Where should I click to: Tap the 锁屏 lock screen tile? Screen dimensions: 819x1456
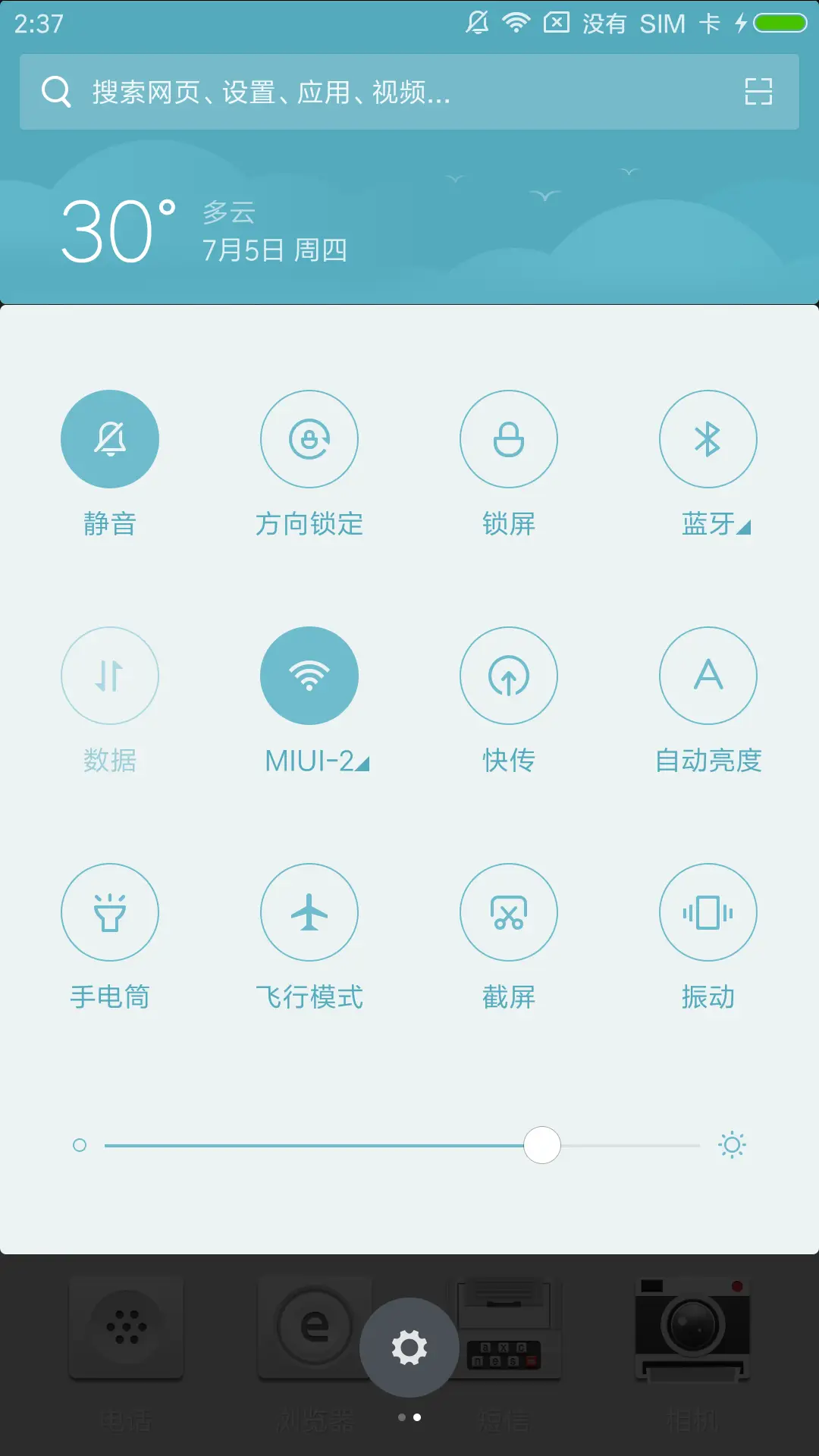pos(509,438)
